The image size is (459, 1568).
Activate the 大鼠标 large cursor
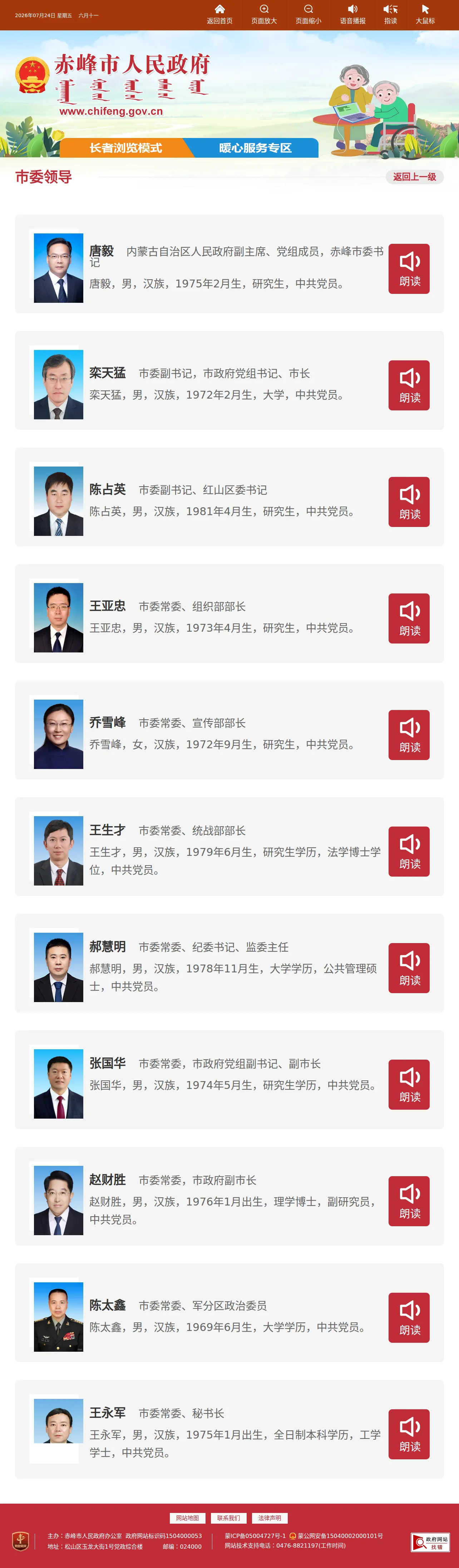425,15
